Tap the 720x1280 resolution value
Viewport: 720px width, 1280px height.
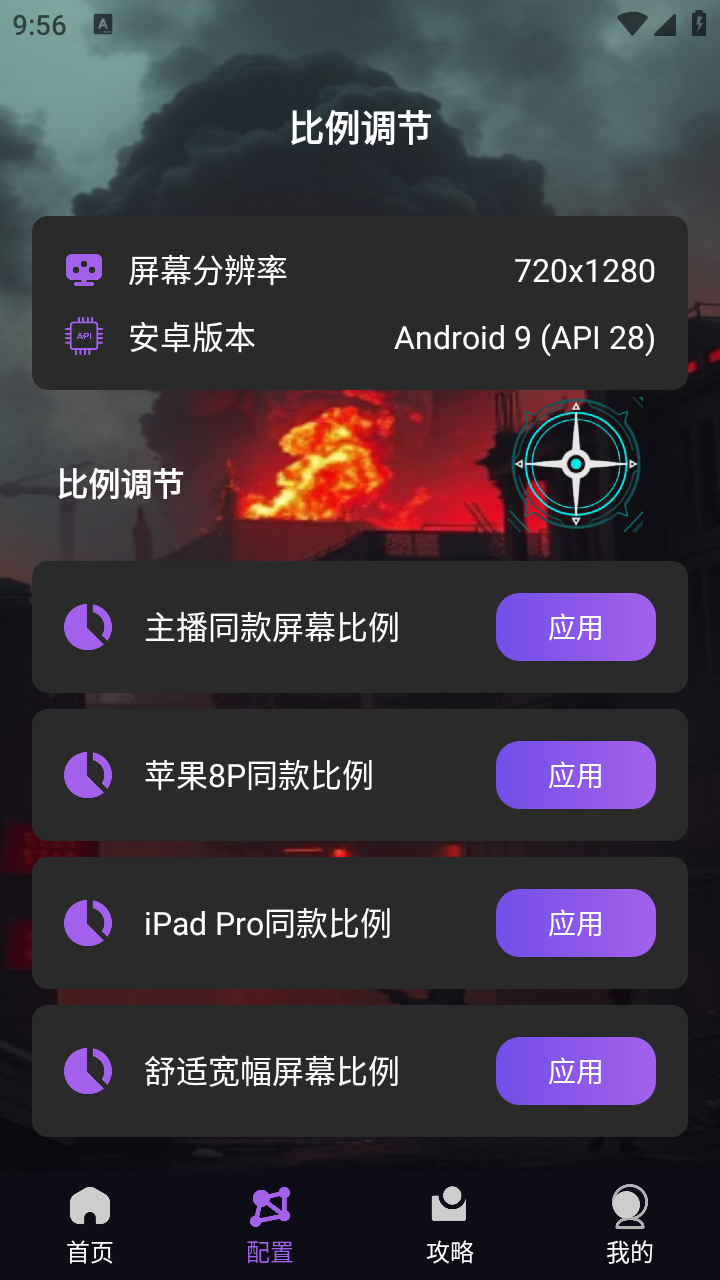point(585,271)
